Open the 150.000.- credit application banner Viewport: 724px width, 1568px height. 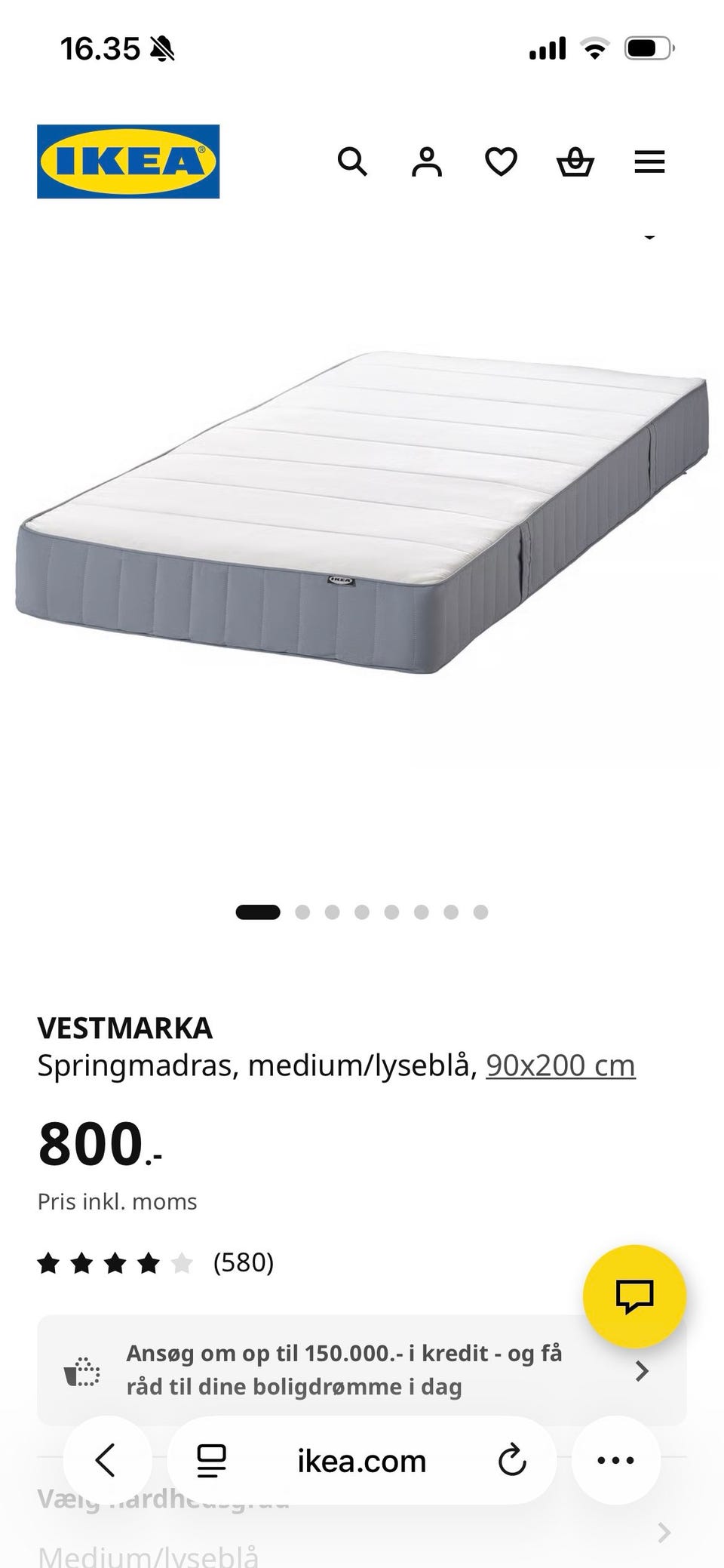pyautogui.click(x=362, y=1370)
